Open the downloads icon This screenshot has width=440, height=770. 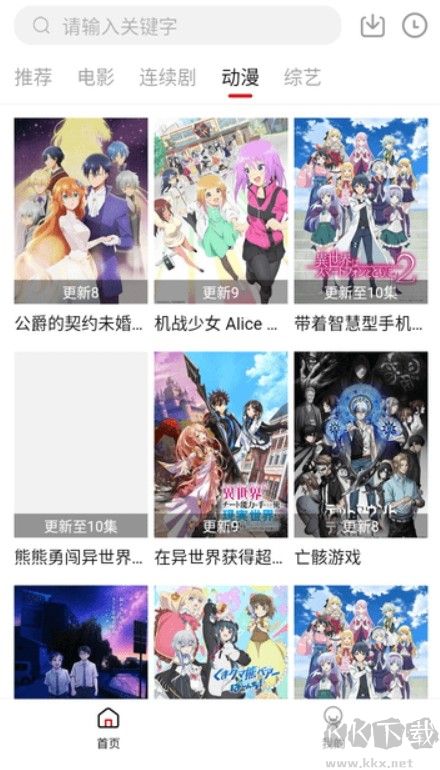coord(373,26)
